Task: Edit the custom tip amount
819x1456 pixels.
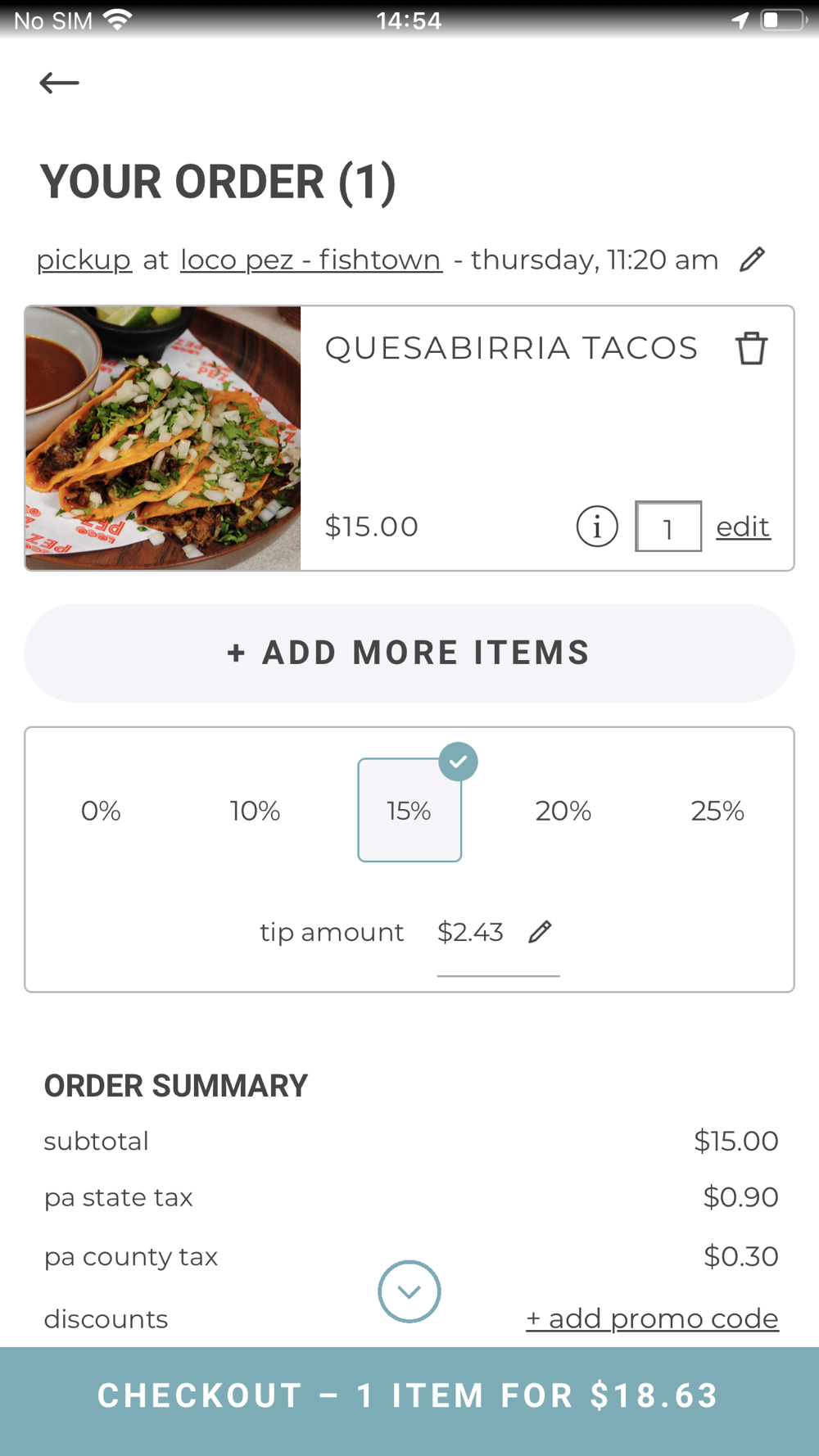Action: pos(540,932)
